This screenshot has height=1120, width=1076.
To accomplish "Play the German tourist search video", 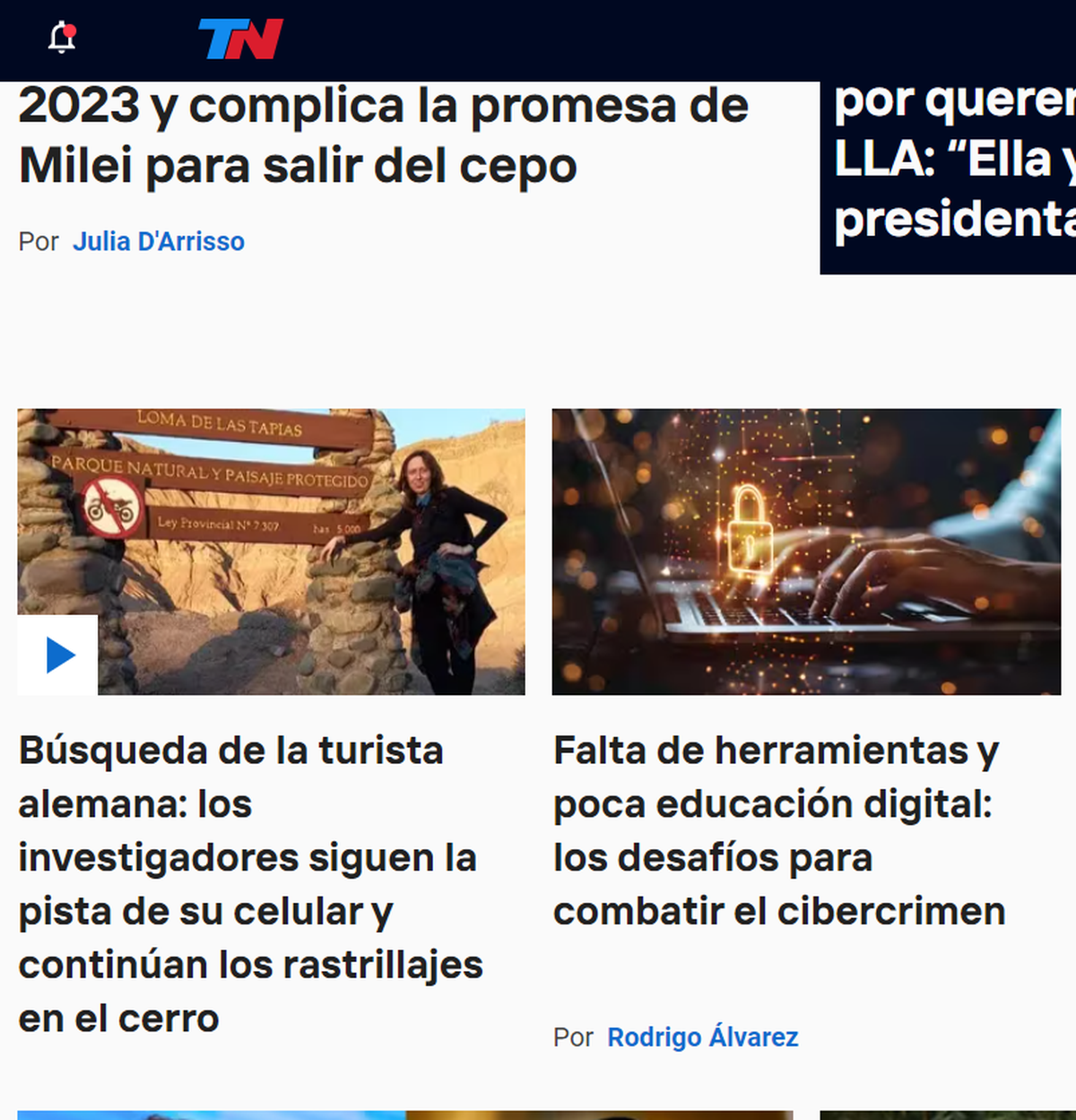I will [58, 655].
